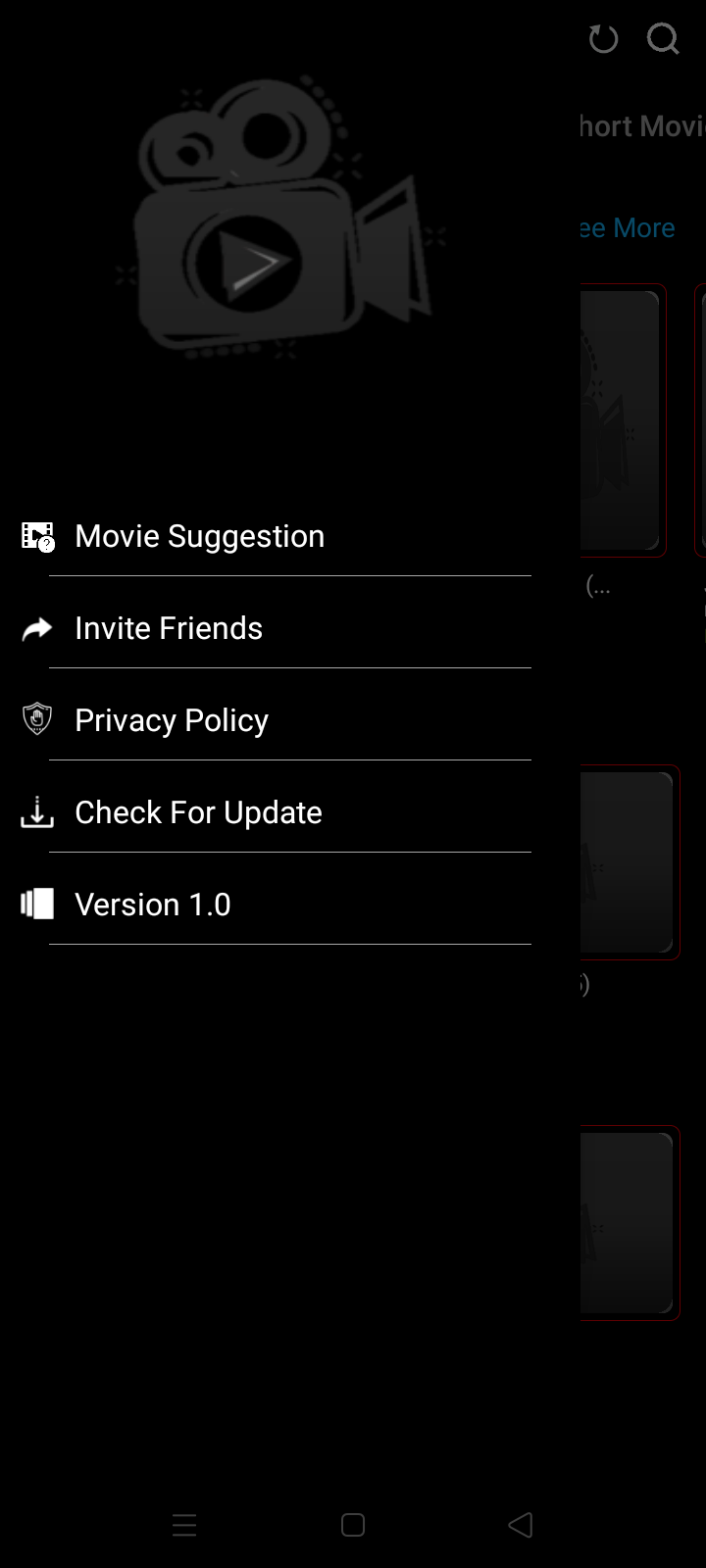Screen dimensions: 706x1568
Task: Tap the See More link
Action: [x=629, y=228]
